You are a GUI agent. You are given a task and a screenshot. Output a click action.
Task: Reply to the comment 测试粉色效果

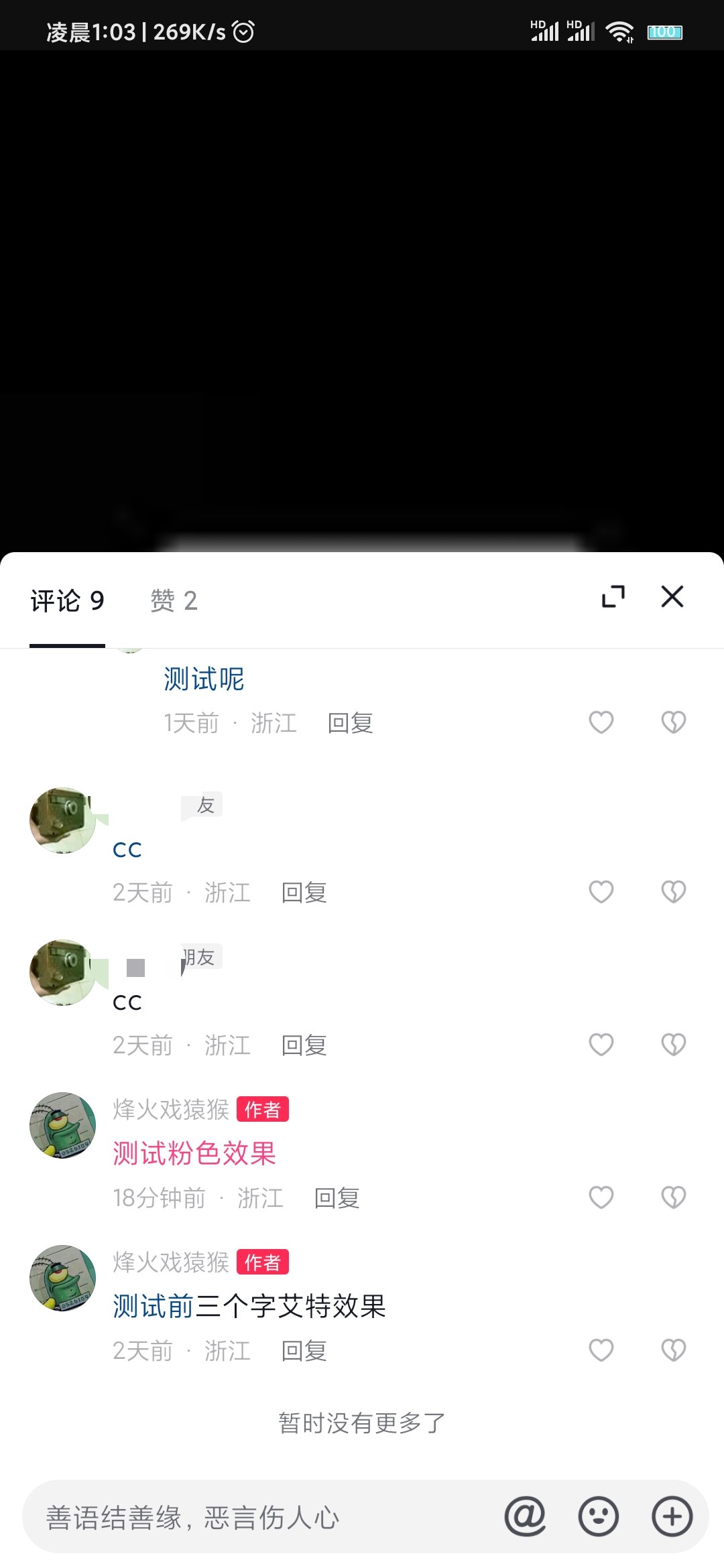[337, 1198]
